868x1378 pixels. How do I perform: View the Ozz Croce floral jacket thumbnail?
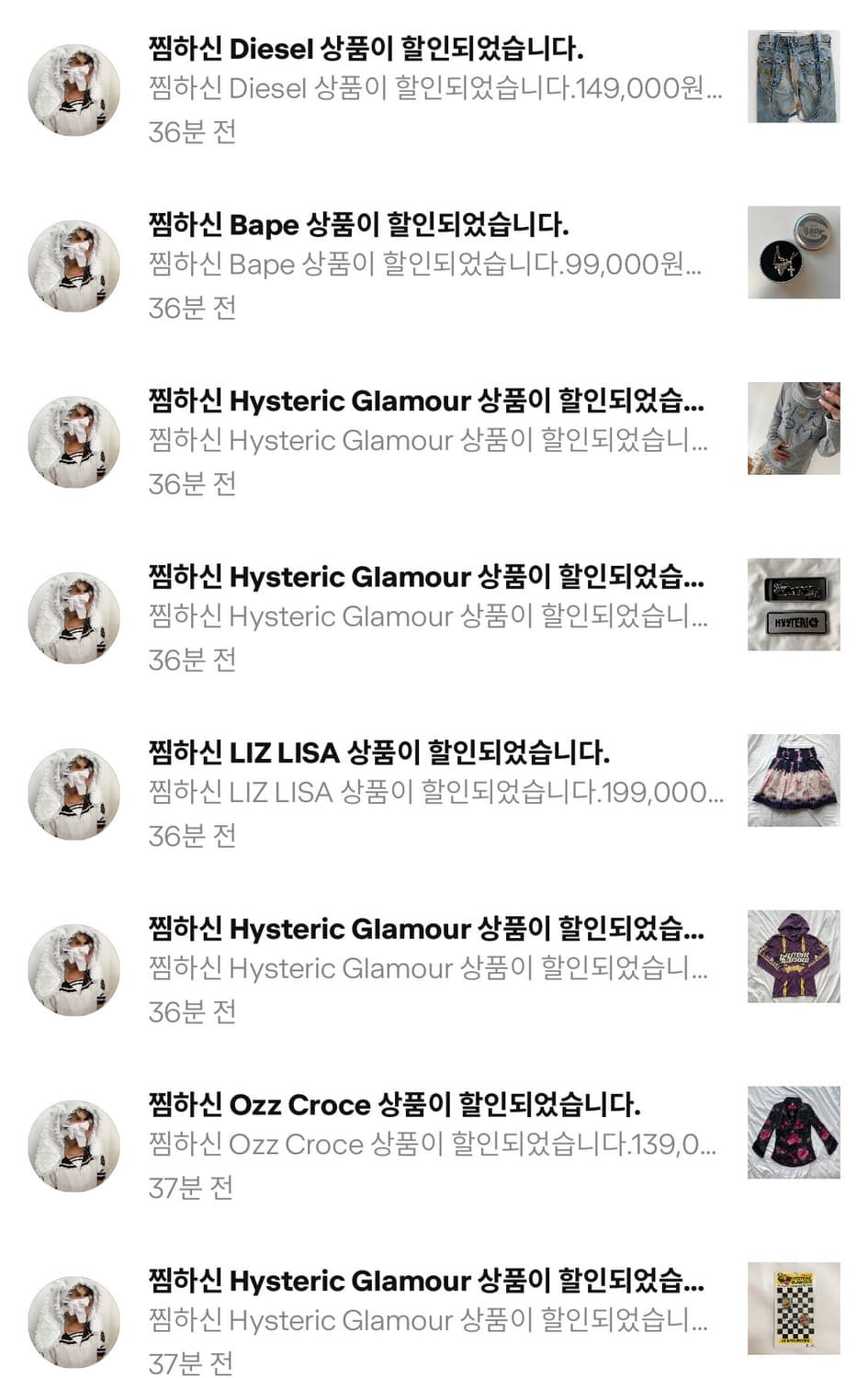click(x=795, y=1132)
